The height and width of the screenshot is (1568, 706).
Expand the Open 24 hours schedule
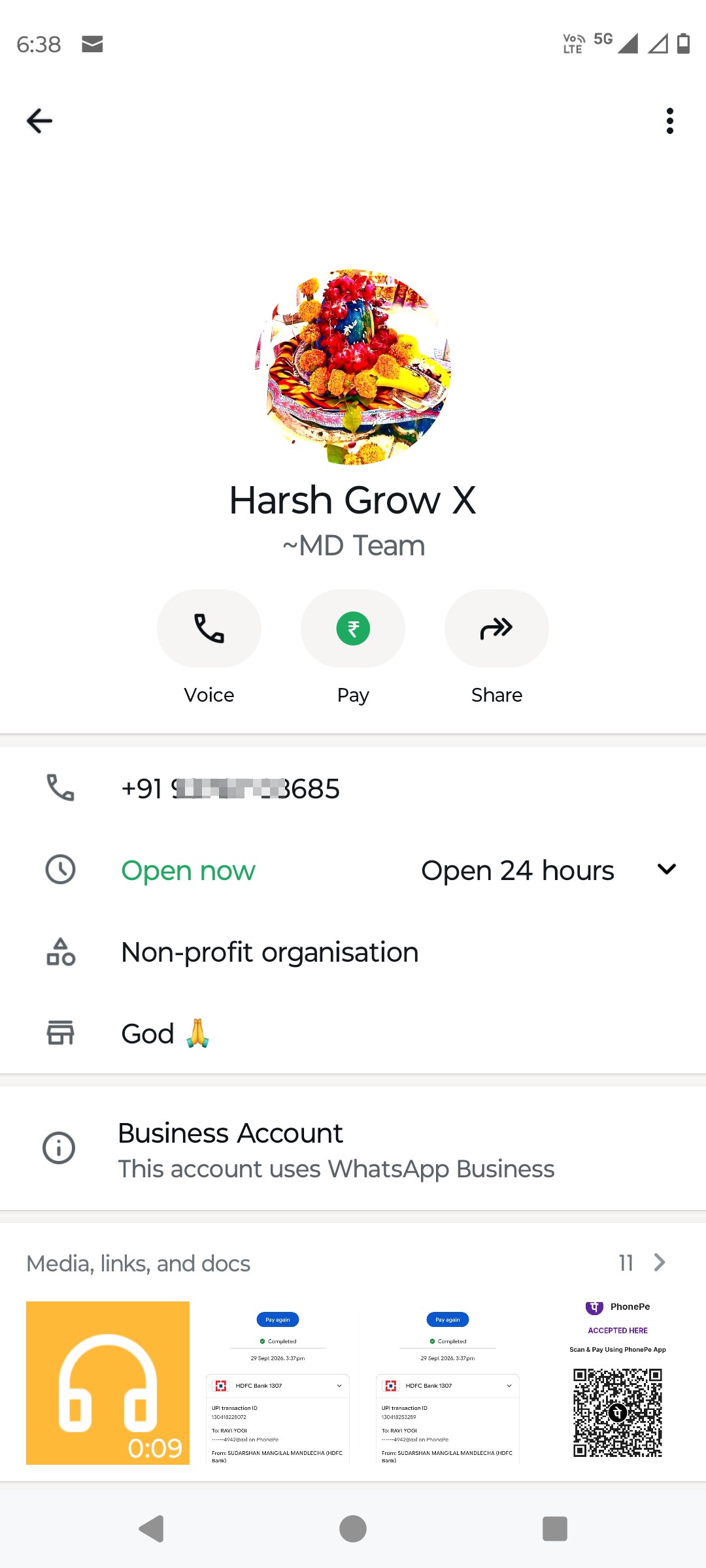[666, 870]
